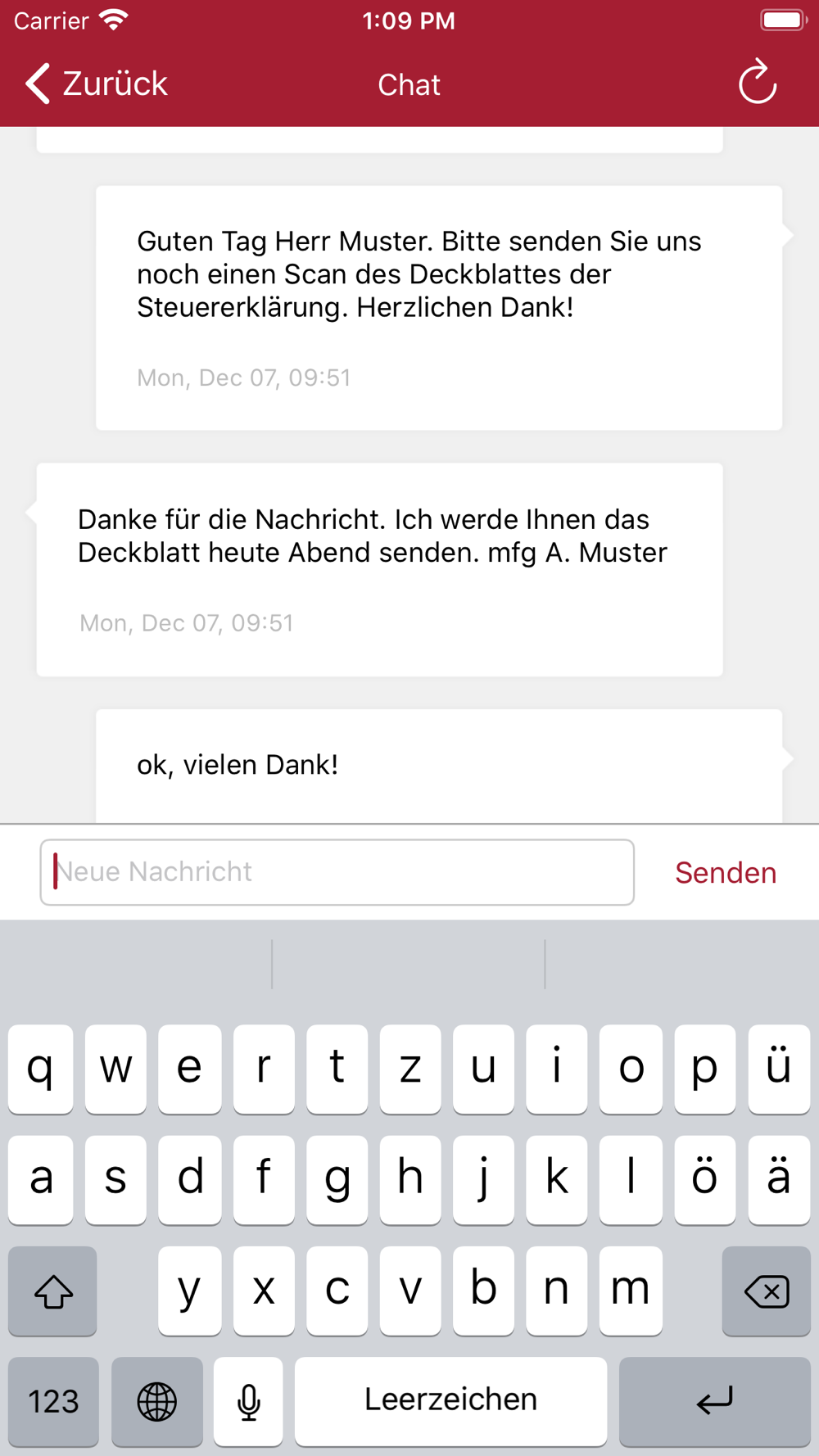Switch keyboard language with the globe key
This screenshot has width=819, height=1456.
coord(157,1401)
